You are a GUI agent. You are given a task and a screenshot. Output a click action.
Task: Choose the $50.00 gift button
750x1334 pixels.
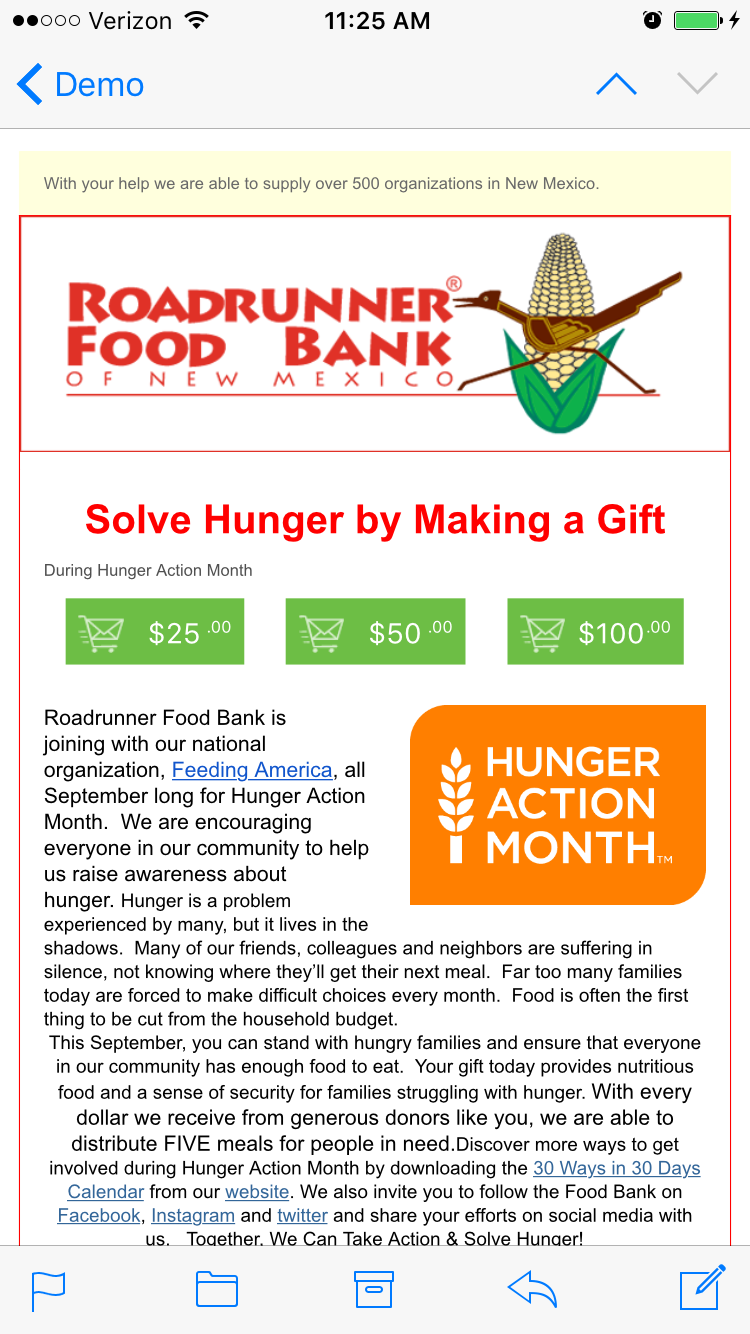click(375, 631)
